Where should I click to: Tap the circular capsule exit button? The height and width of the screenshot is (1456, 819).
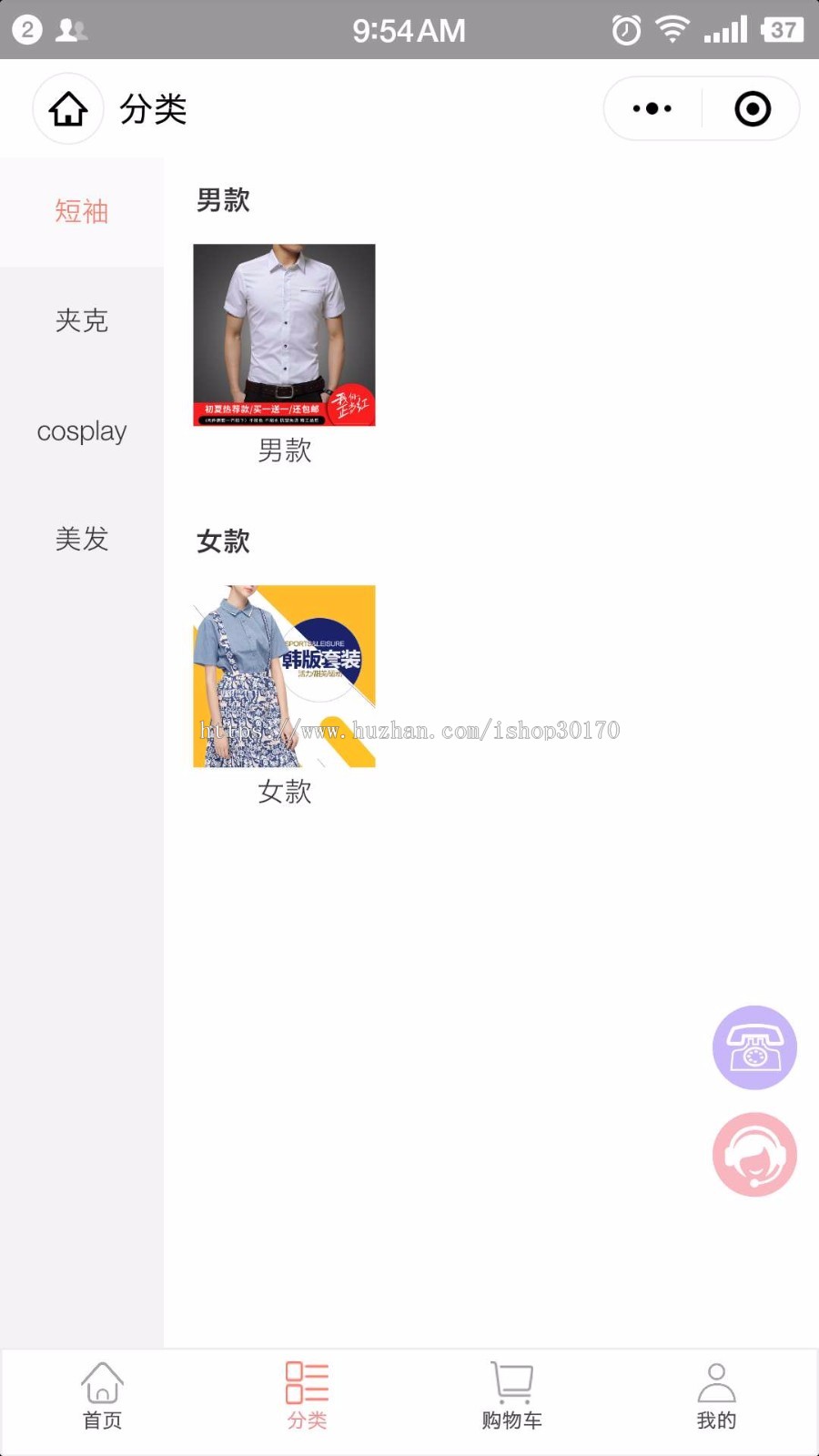pos(752,108)
